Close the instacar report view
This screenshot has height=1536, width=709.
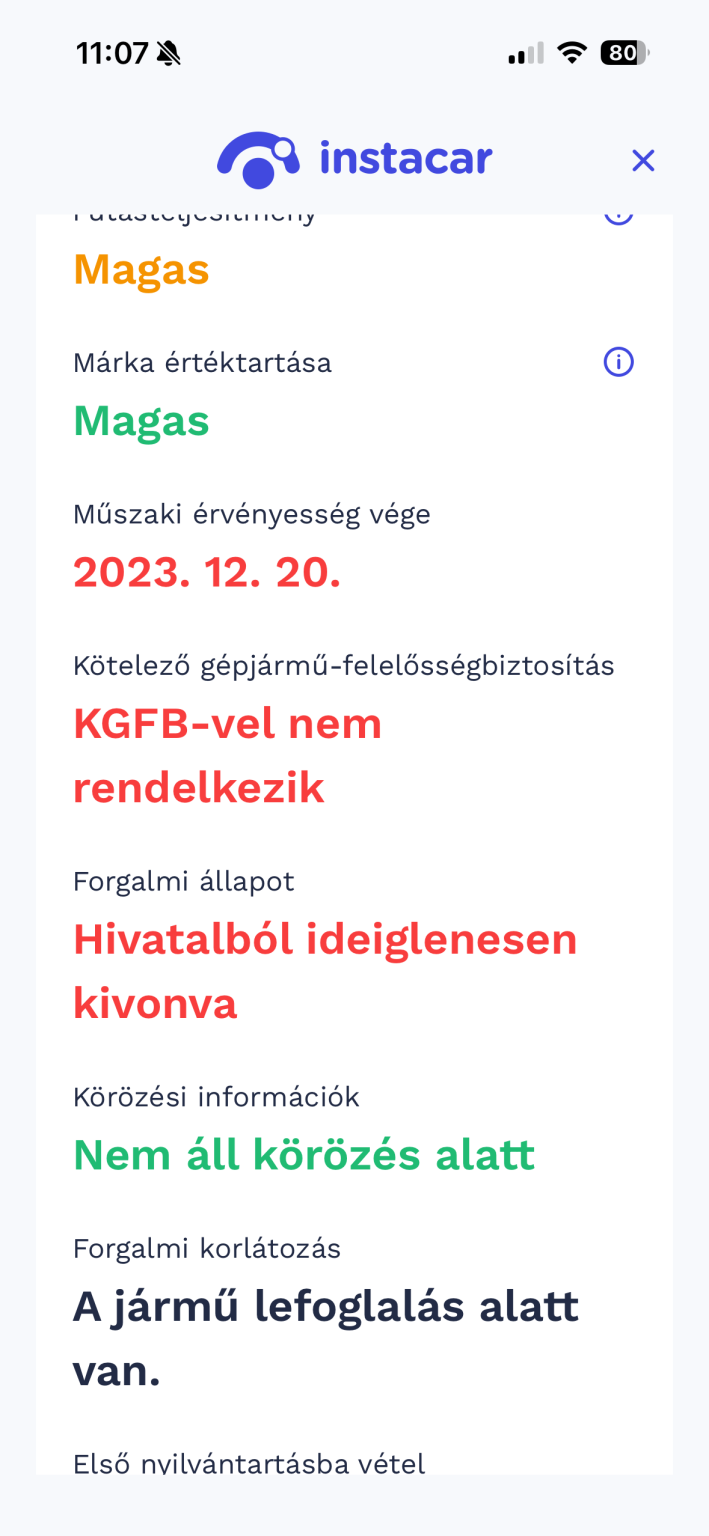[643, 160]
